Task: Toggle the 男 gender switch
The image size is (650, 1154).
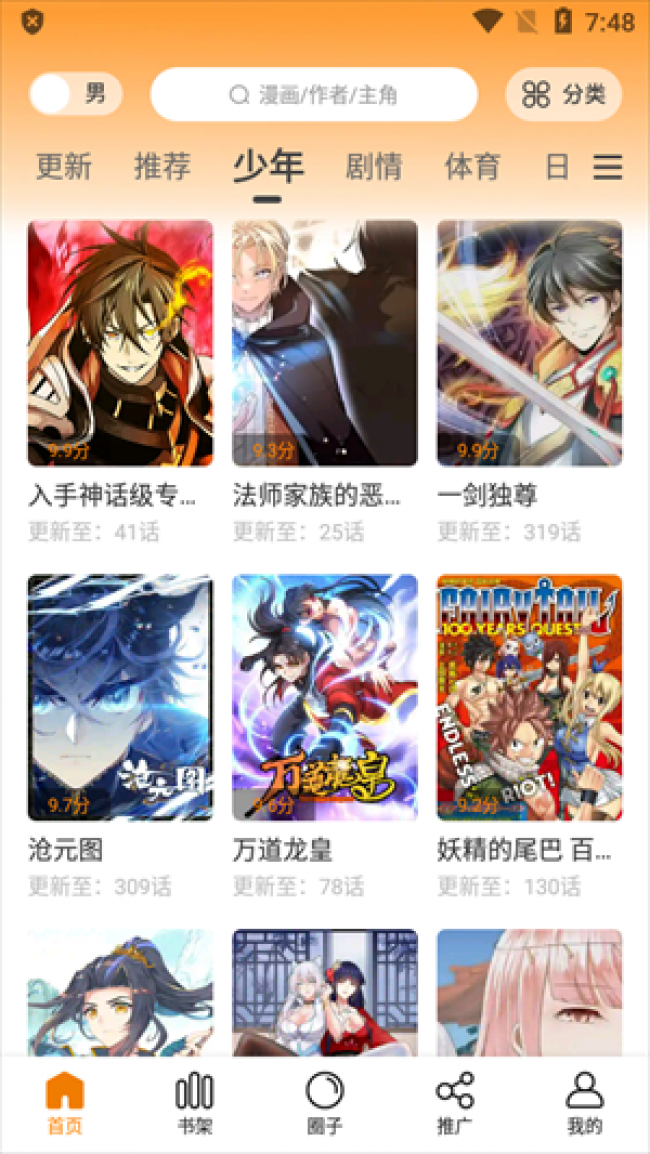Action: [76, 95]
